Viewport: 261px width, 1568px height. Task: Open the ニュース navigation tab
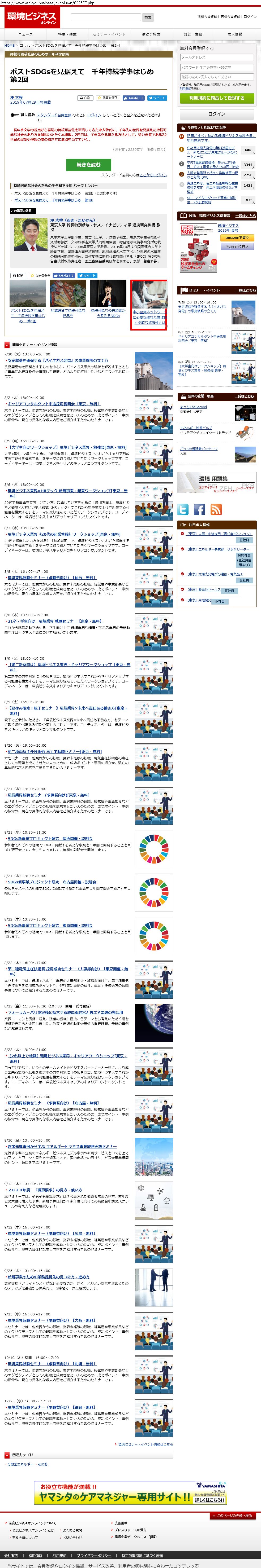[x=25, y=34]
